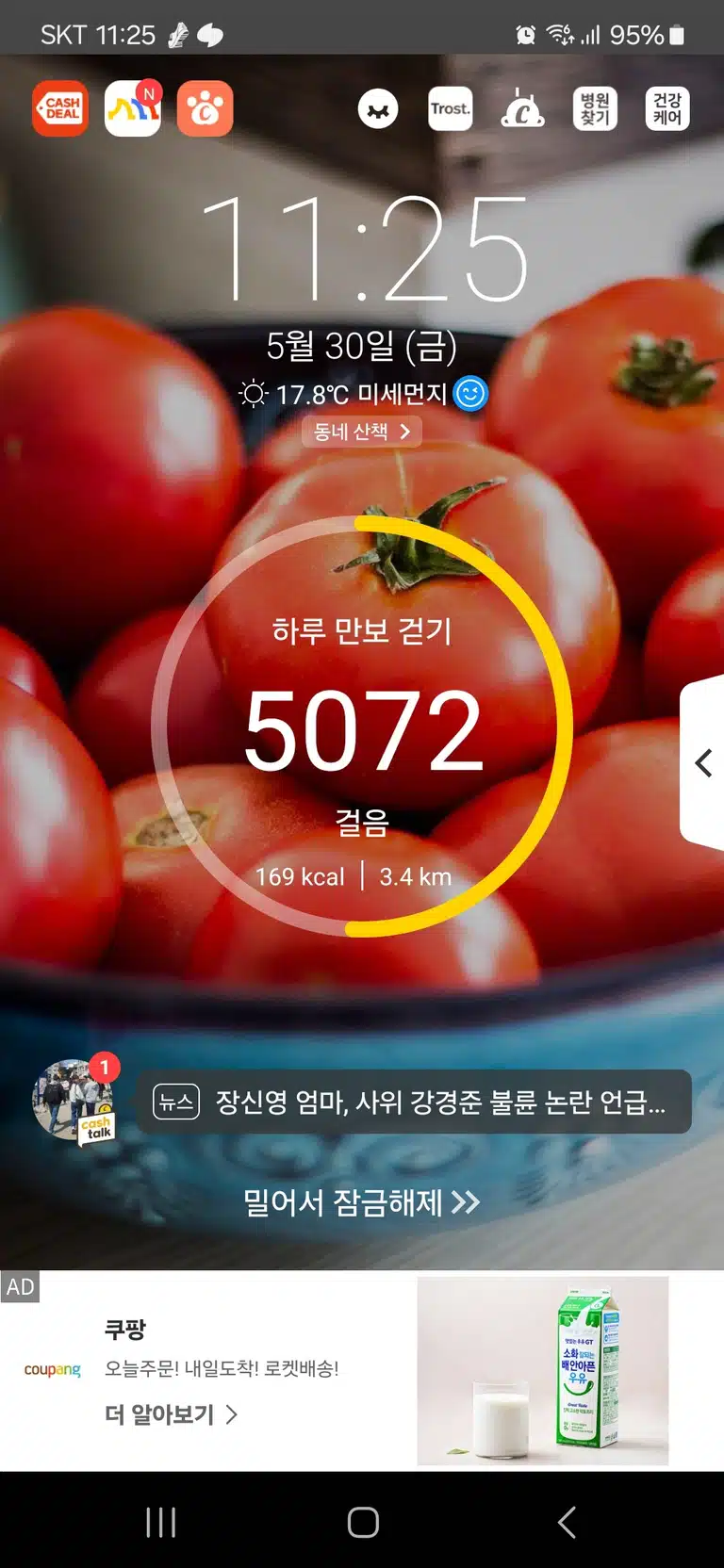Open the 하루 만보 걷기 step counter circle
The image size is (724, 1568).
click(362, 727)
